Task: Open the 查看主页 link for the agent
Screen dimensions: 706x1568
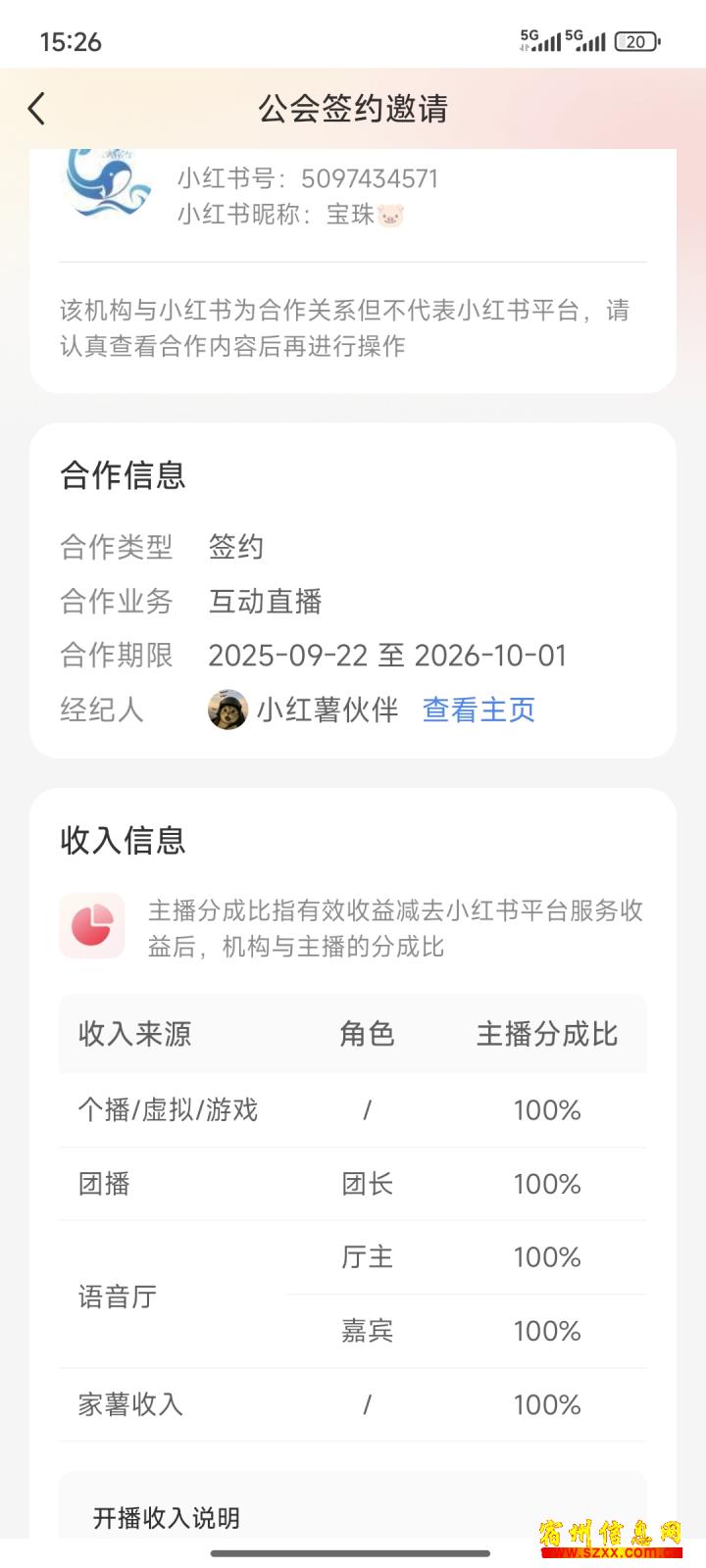Action: click(479, 710)
